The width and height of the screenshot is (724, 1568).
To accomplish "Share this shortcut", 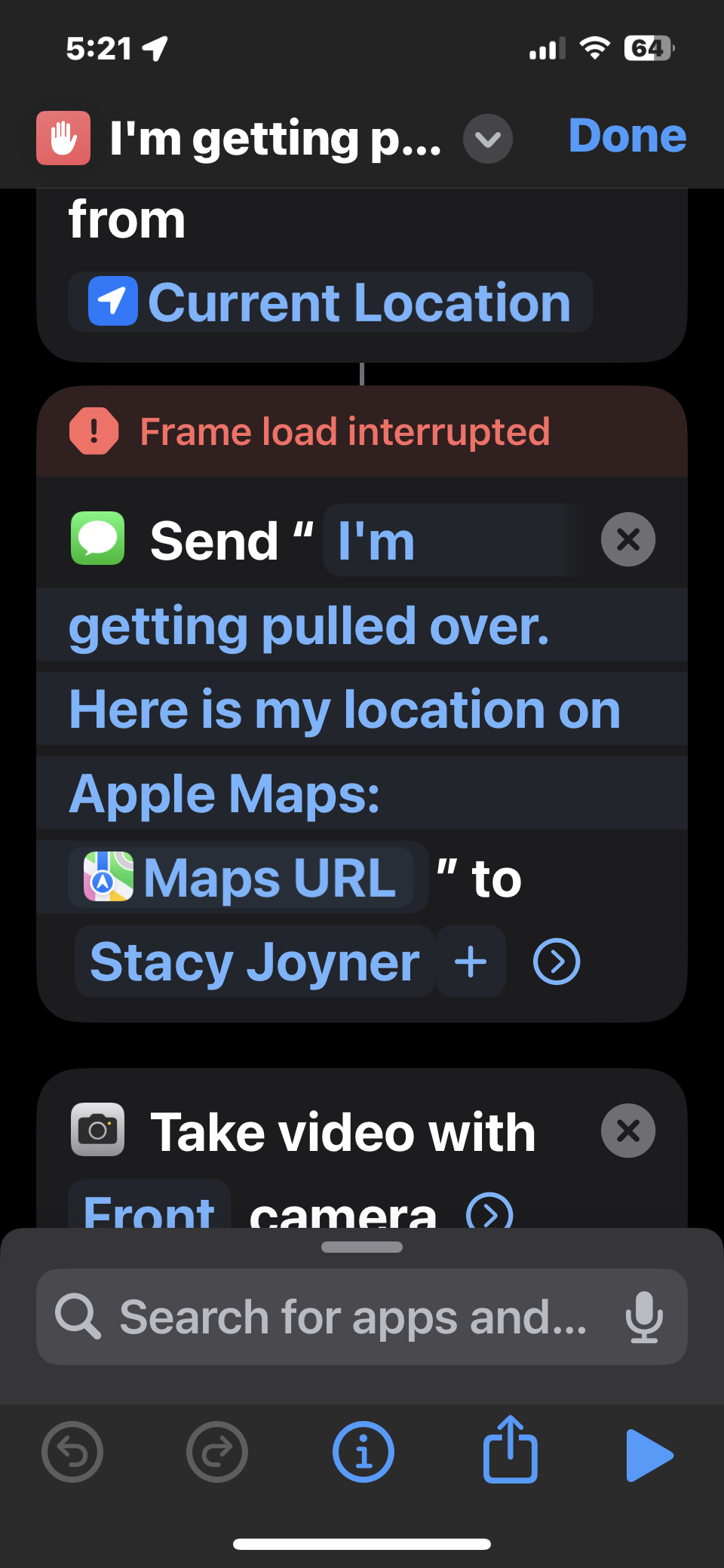I will [510, 1450].
